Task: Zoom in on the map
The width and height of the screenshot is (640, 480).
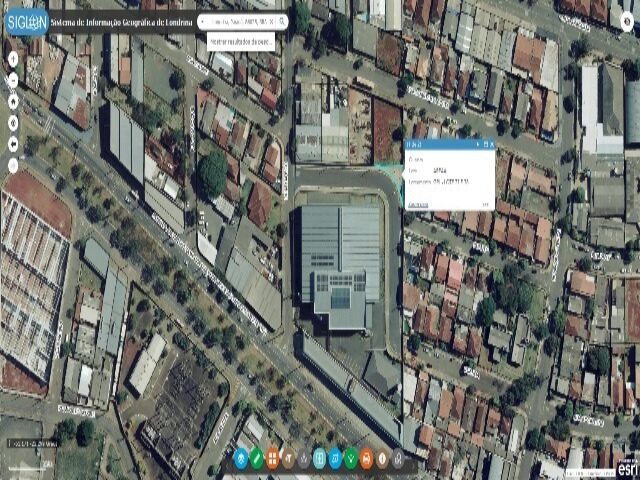Action: click(13, 59)
